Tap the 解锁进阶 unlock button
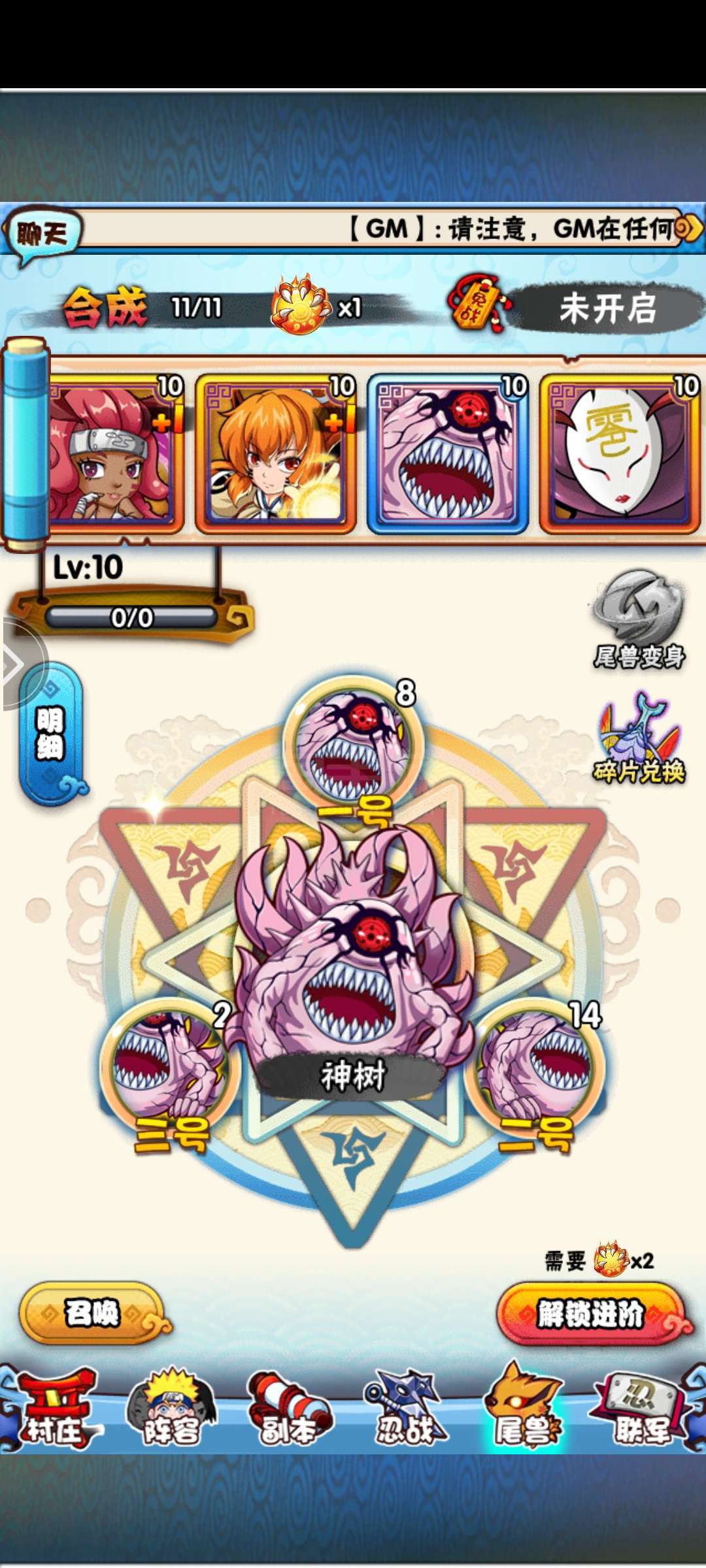Viewport: 706px width, 1568px height. click(591, 1313)
